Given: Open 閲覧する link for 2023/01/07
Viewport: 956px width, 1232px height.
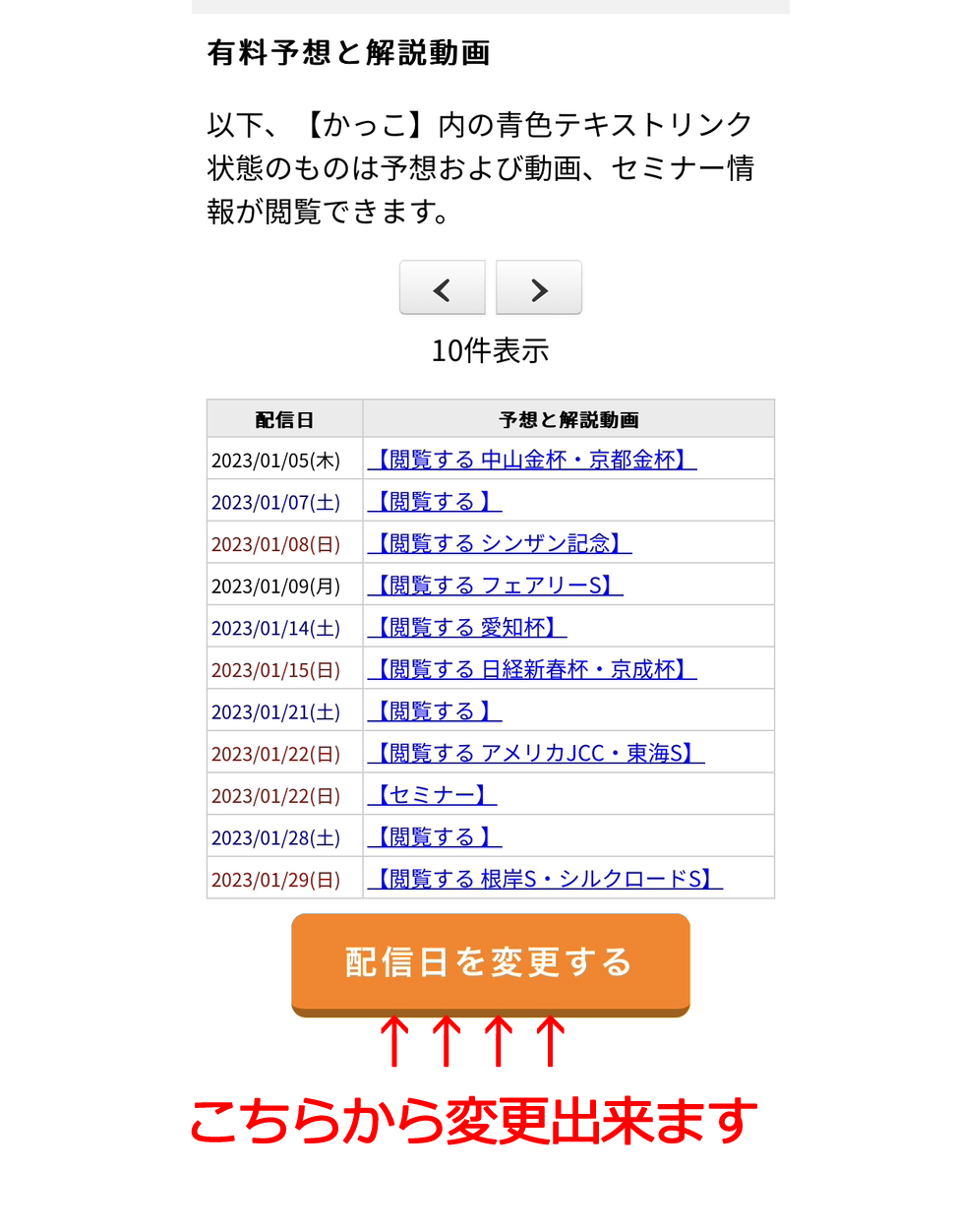Looking at the screenshot, I should pyautogui.click(x=434, y=502).
